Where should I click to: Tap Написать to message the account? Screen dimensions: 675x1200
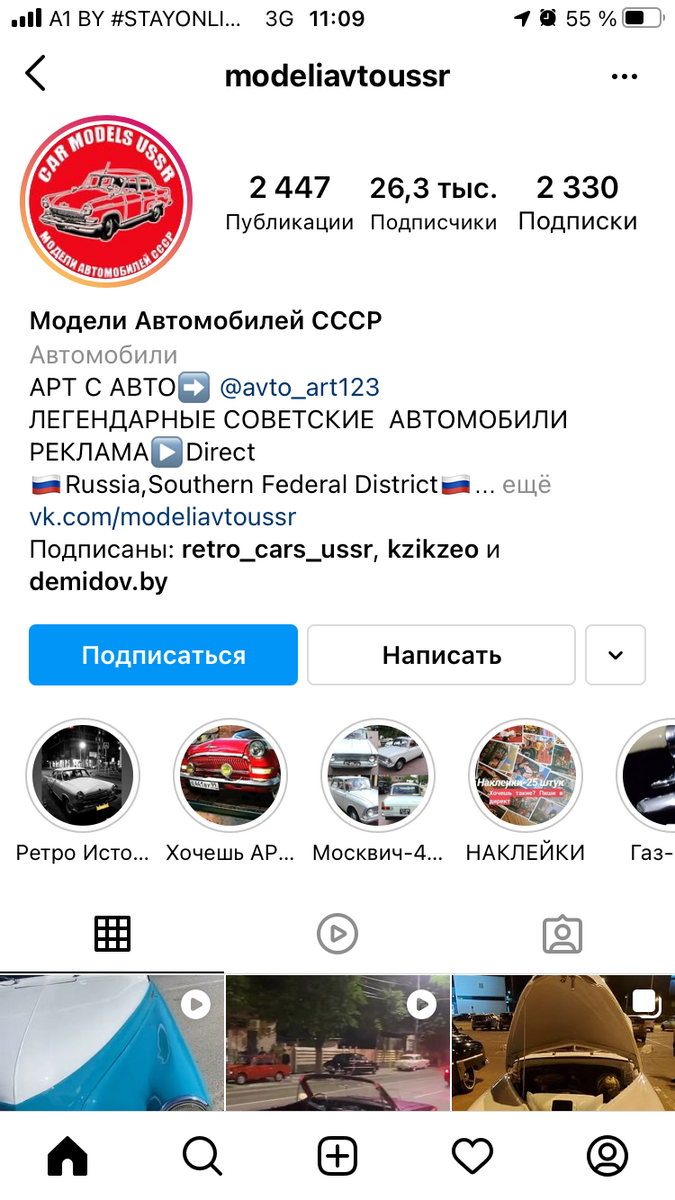pyautogui.click(x=441, y=655)
